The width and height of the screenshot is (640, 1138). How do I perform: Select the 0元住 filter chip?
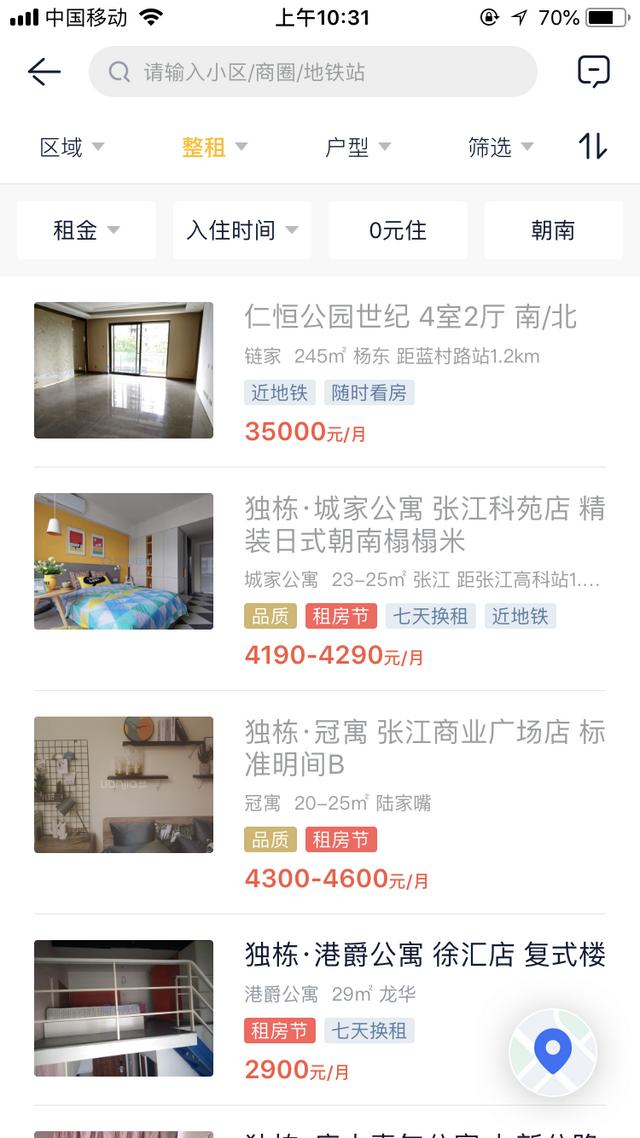click(x=398, y=230)
